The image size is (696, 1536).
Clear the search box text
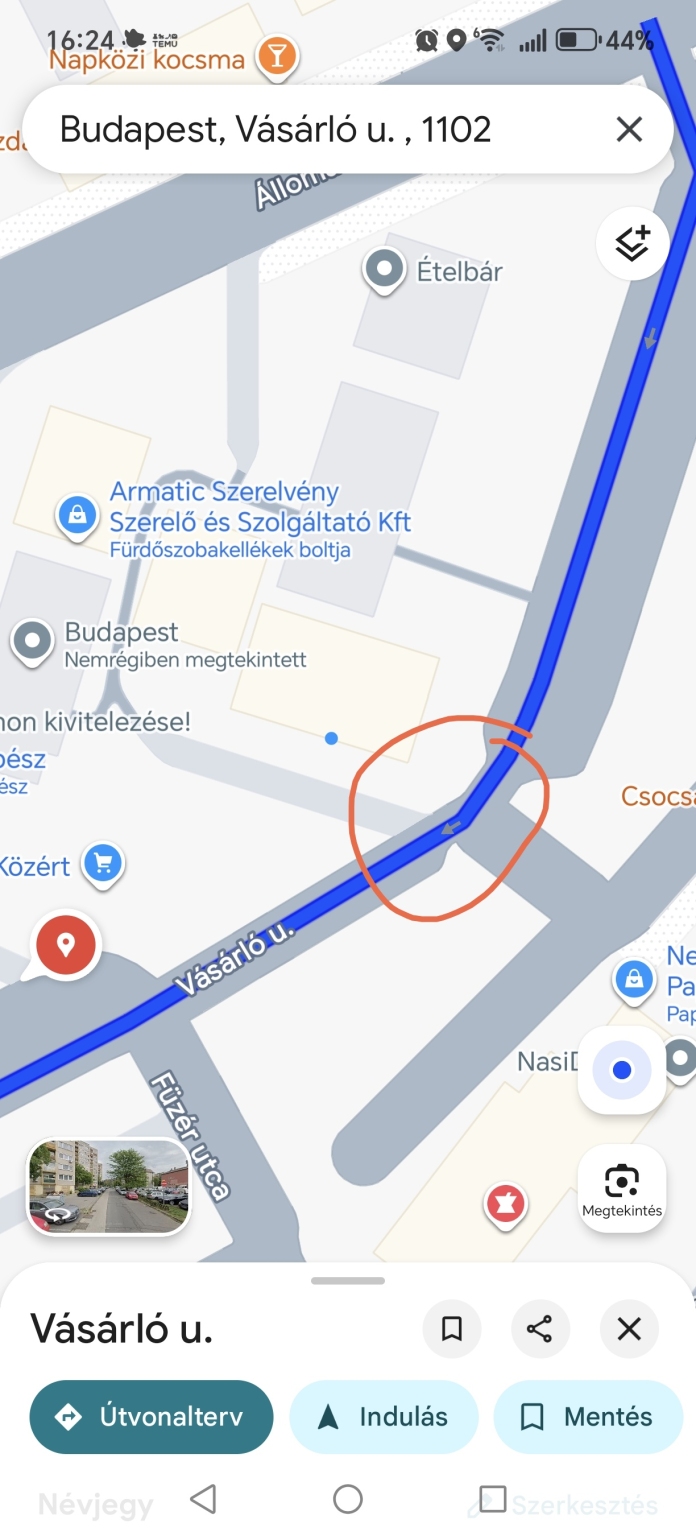[629, 129]
